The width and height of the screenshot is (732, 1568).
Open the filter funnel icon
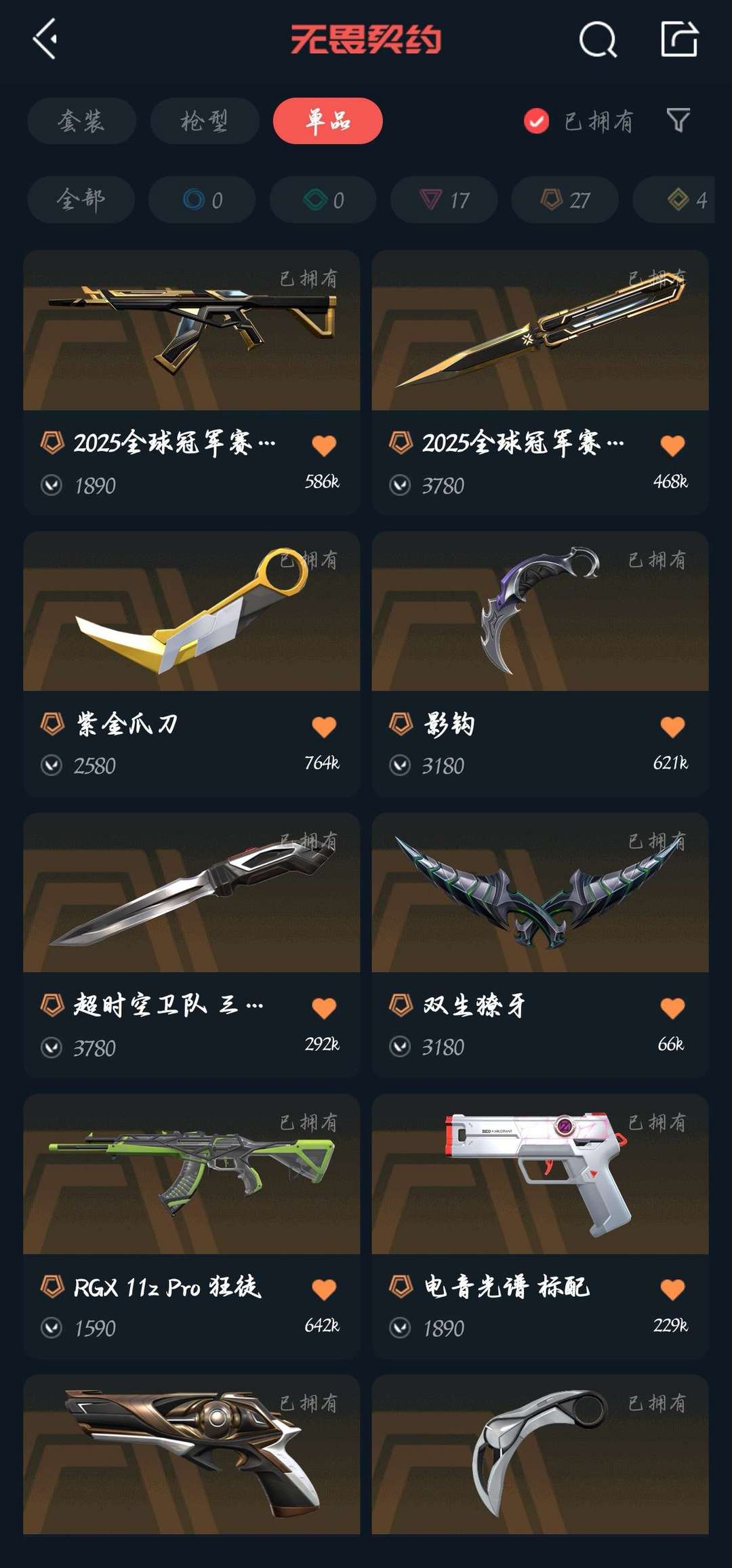point(678,121)
